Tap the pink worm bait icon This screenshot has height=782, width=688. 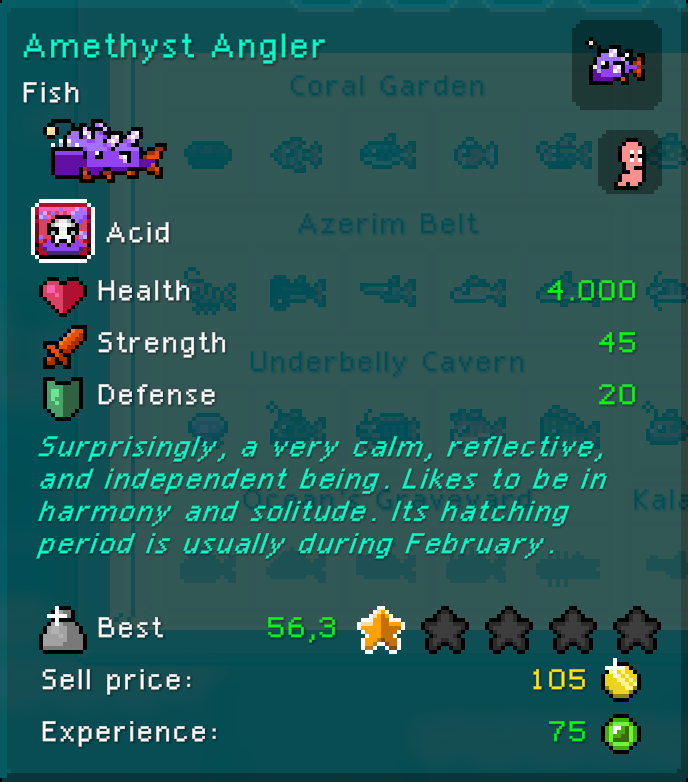630,162
